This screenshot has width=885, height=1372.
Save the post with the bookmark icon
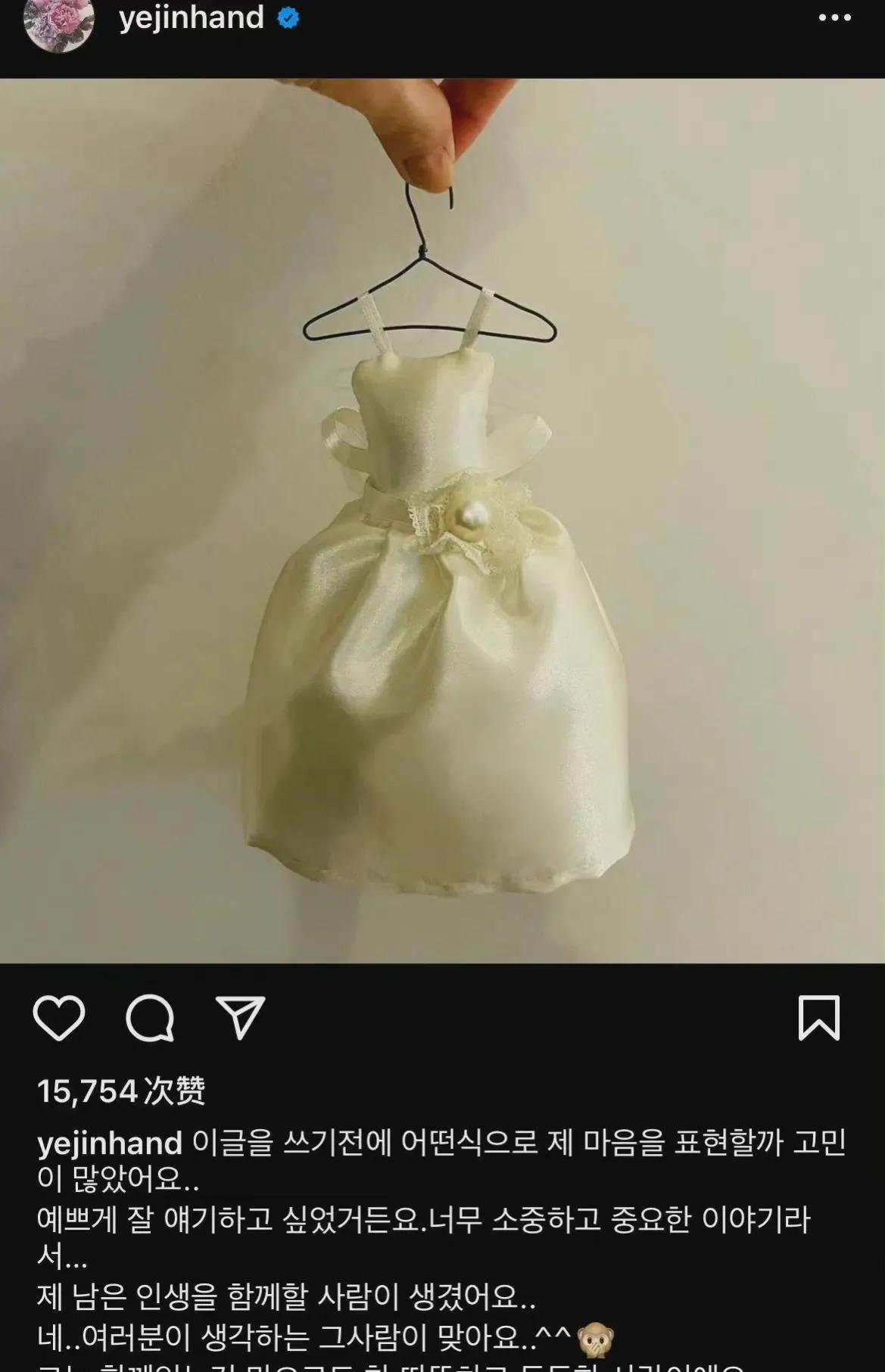coord(819,1018)
